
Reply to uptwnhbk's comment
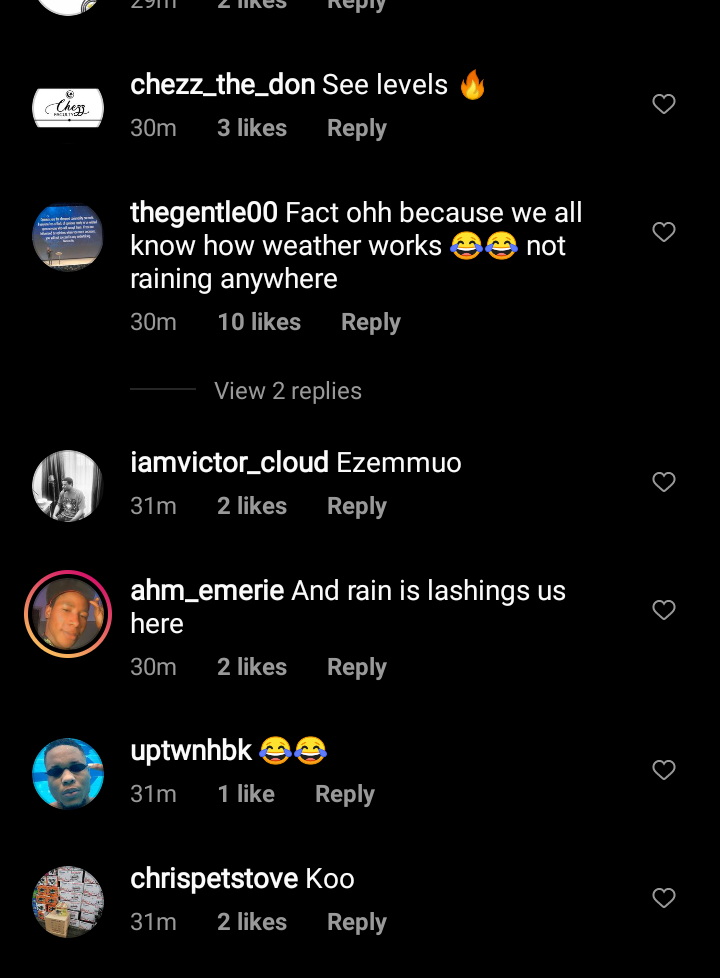(x=344, y=794)
